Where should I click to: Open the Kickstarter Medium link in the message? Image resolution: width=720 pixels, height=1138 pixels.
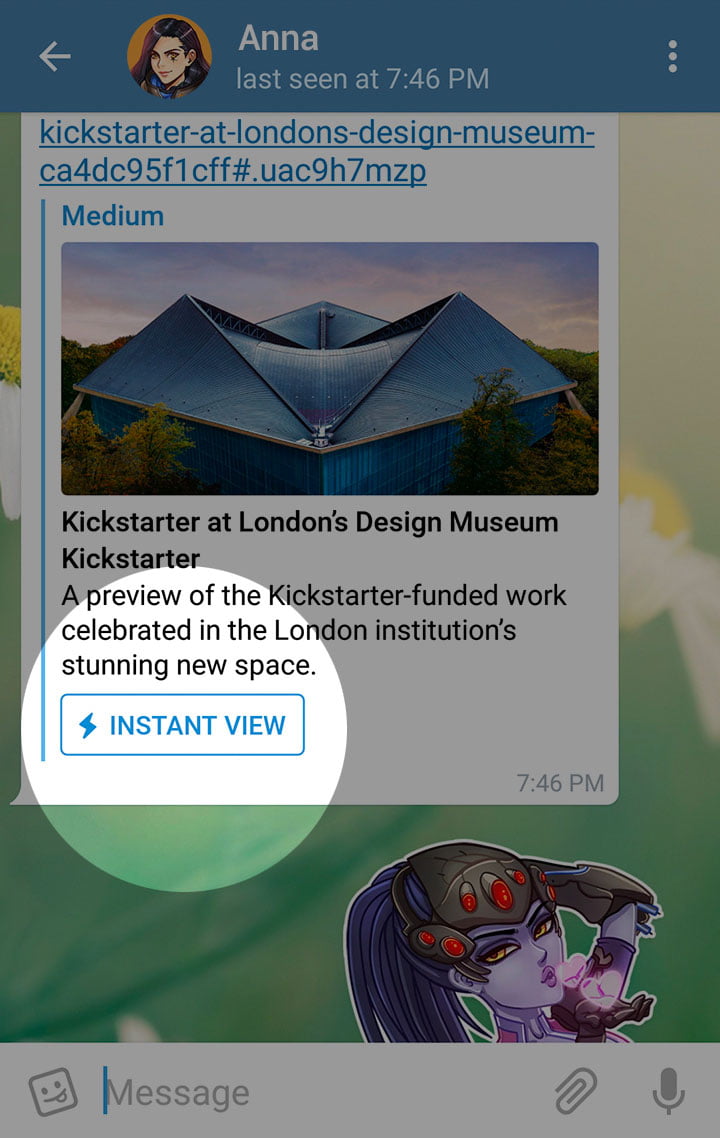(316, 152)
